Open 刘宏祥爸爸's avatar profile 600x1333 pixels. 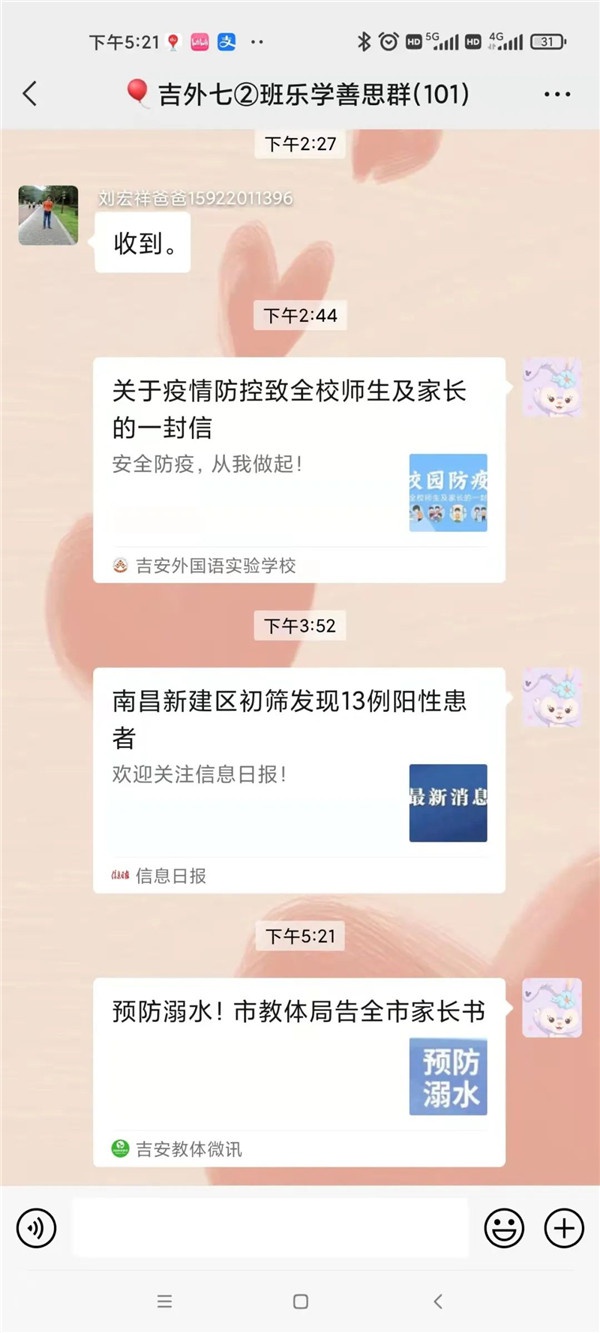pyautogui.click(x=48, y=215)
